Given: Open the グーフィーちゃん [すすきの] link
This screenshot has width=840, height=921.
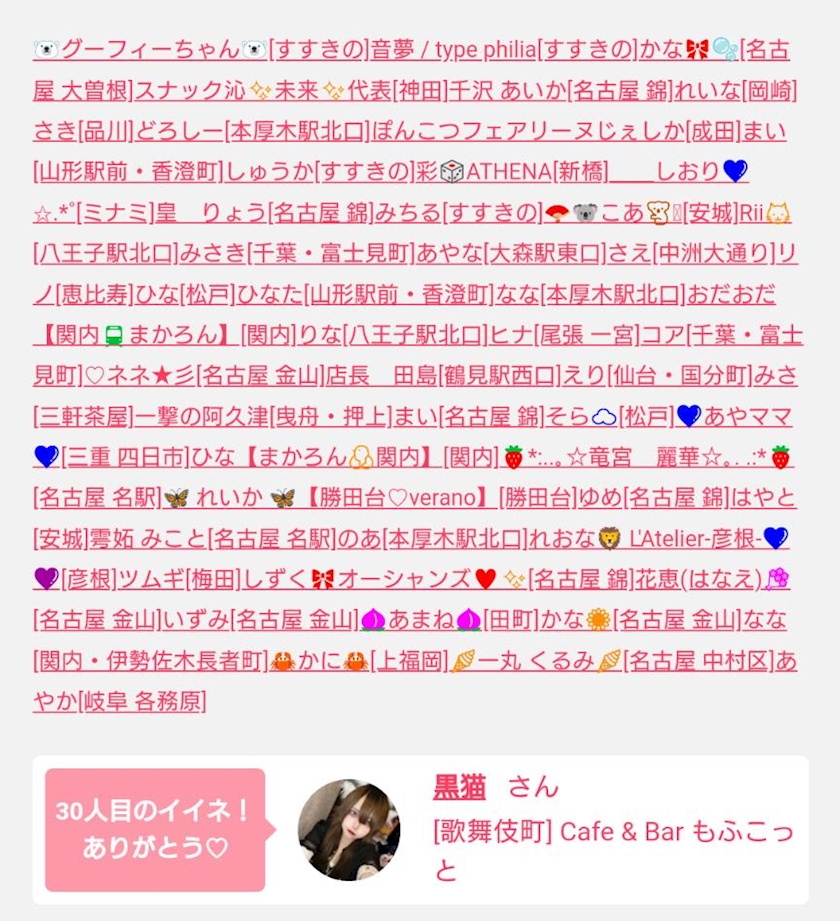Looking at the screenshot, I should pos(201,49).
